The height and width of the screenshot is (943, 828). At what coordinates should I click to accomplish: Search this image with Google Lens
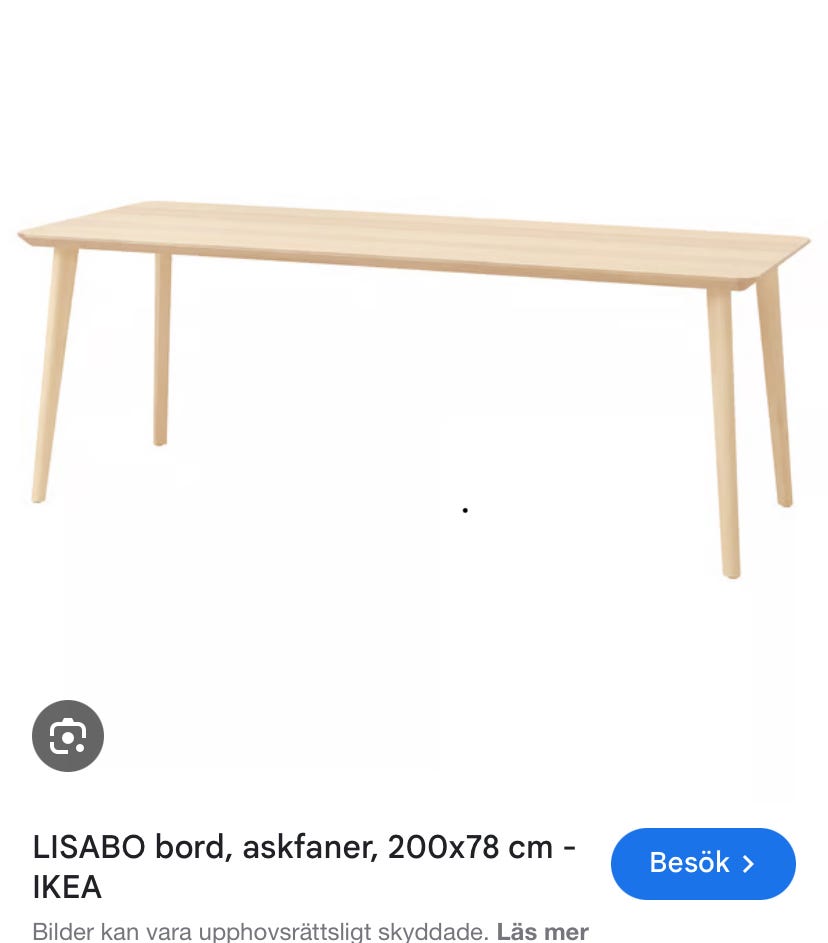click(x=68, y=736)
